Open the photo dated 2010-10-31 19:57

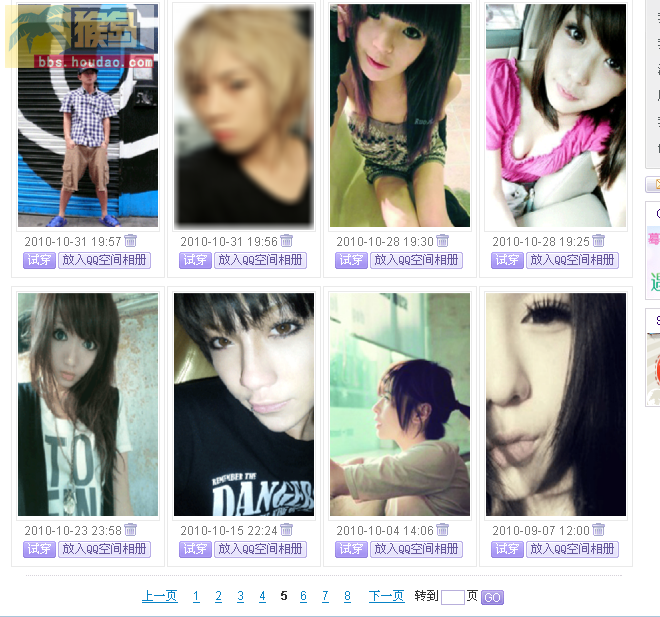(x=88, y=115)
